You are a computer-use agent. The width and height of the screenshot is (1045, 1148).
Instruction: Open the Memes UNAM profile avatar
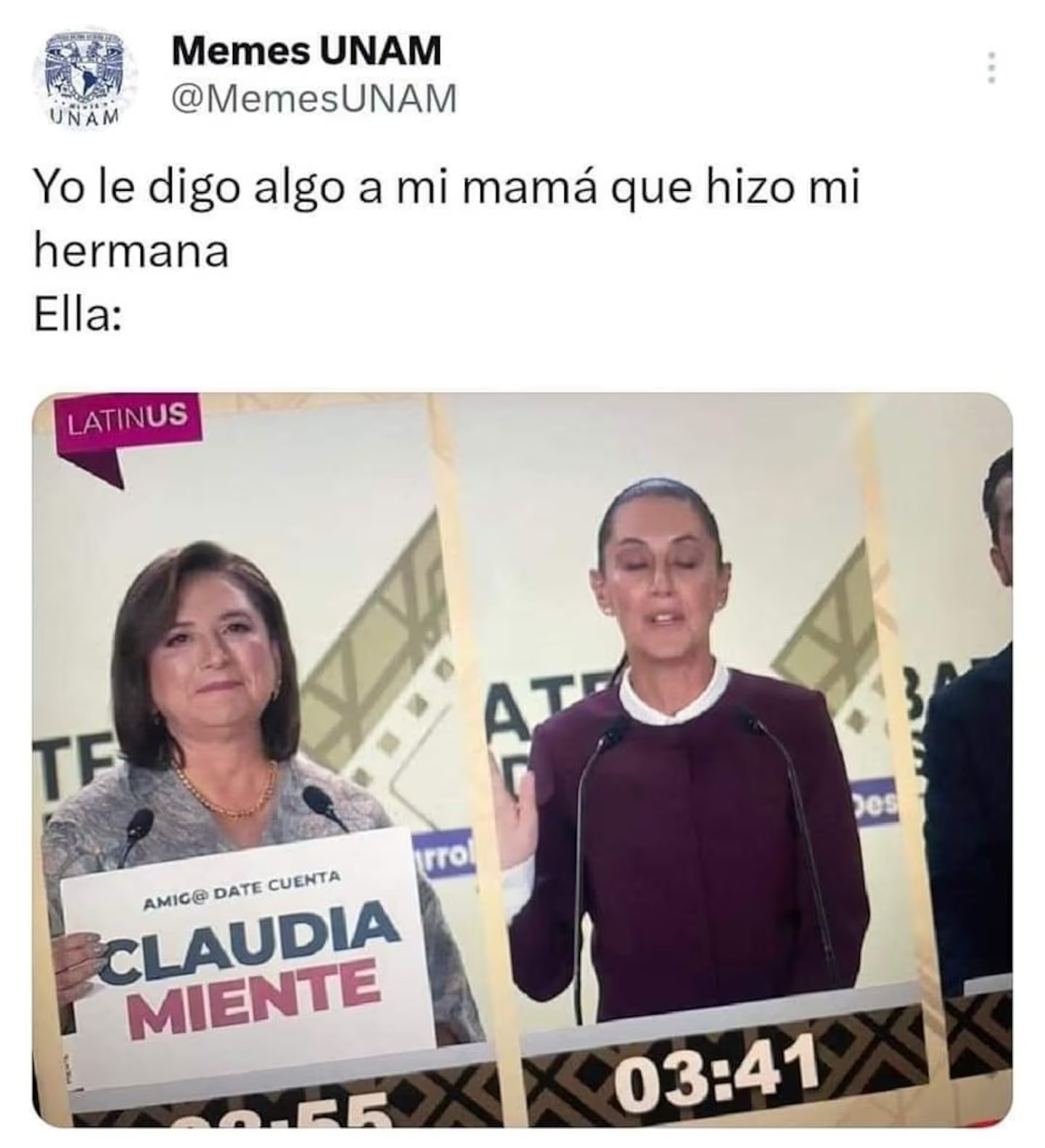click(x=86, y=74)
